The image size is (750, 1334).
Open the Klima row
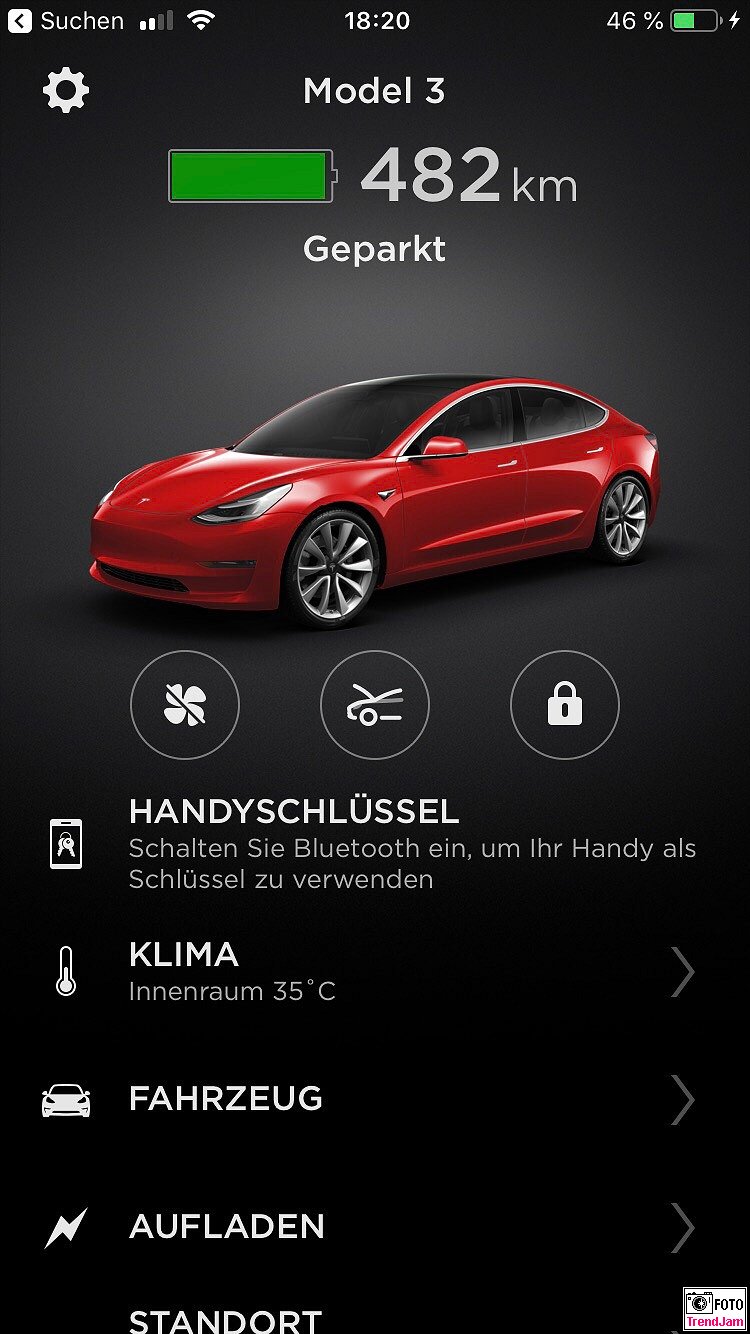pos(375,971)
